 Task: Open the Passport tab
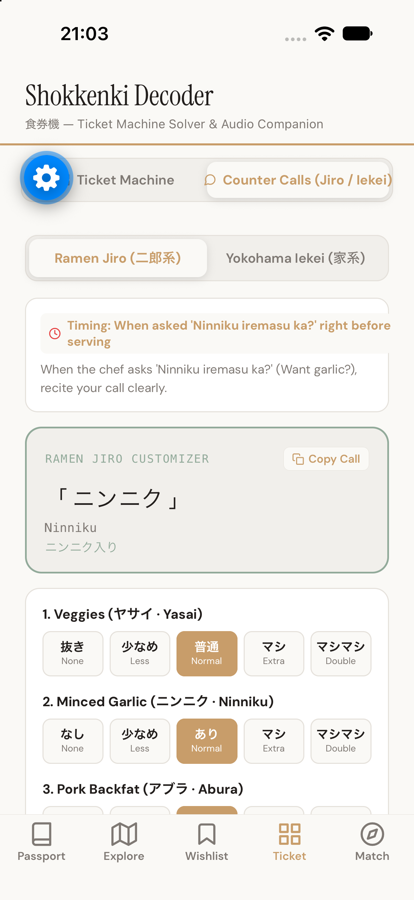click(x=41, y=841)
